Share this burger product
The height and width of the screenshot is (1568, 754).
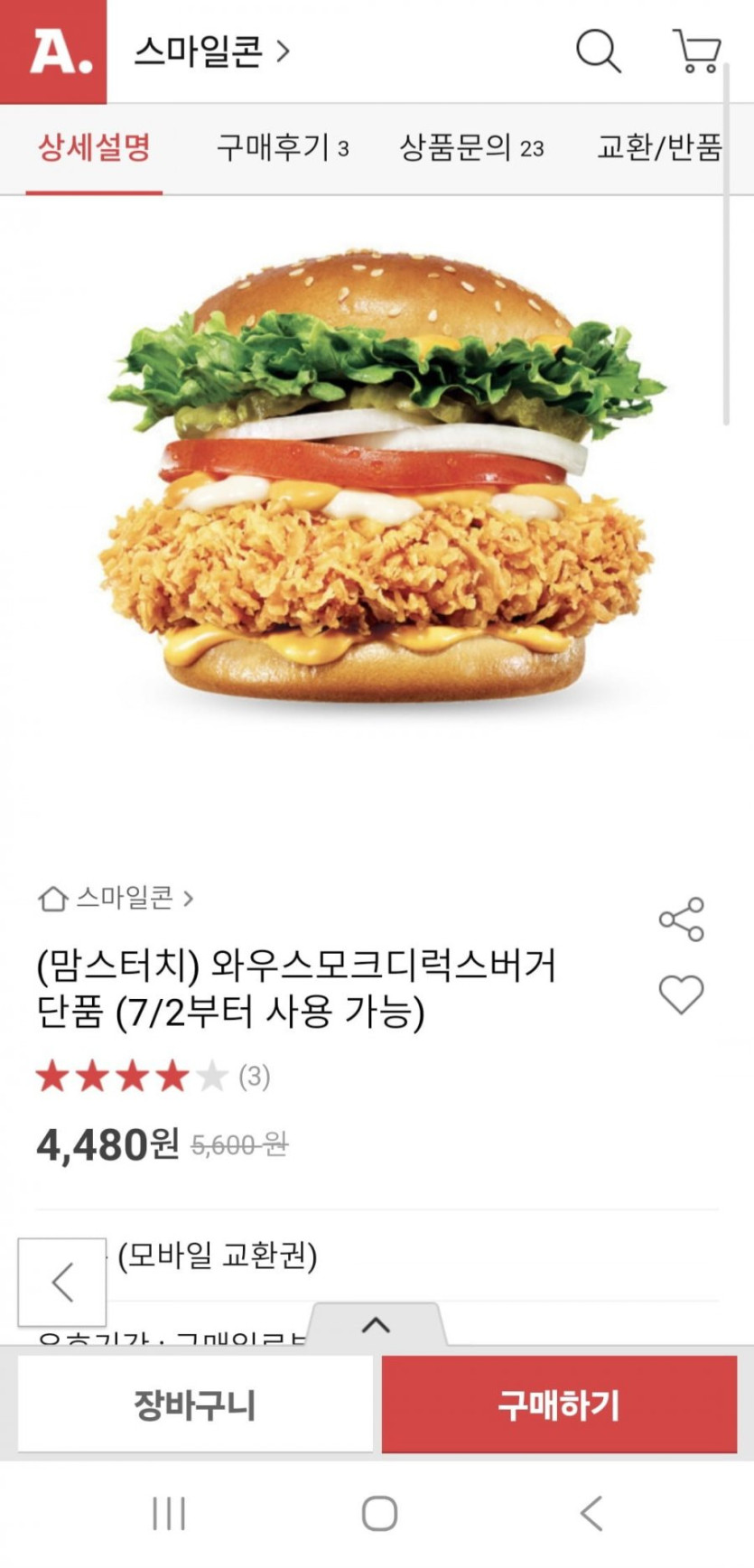681,919
